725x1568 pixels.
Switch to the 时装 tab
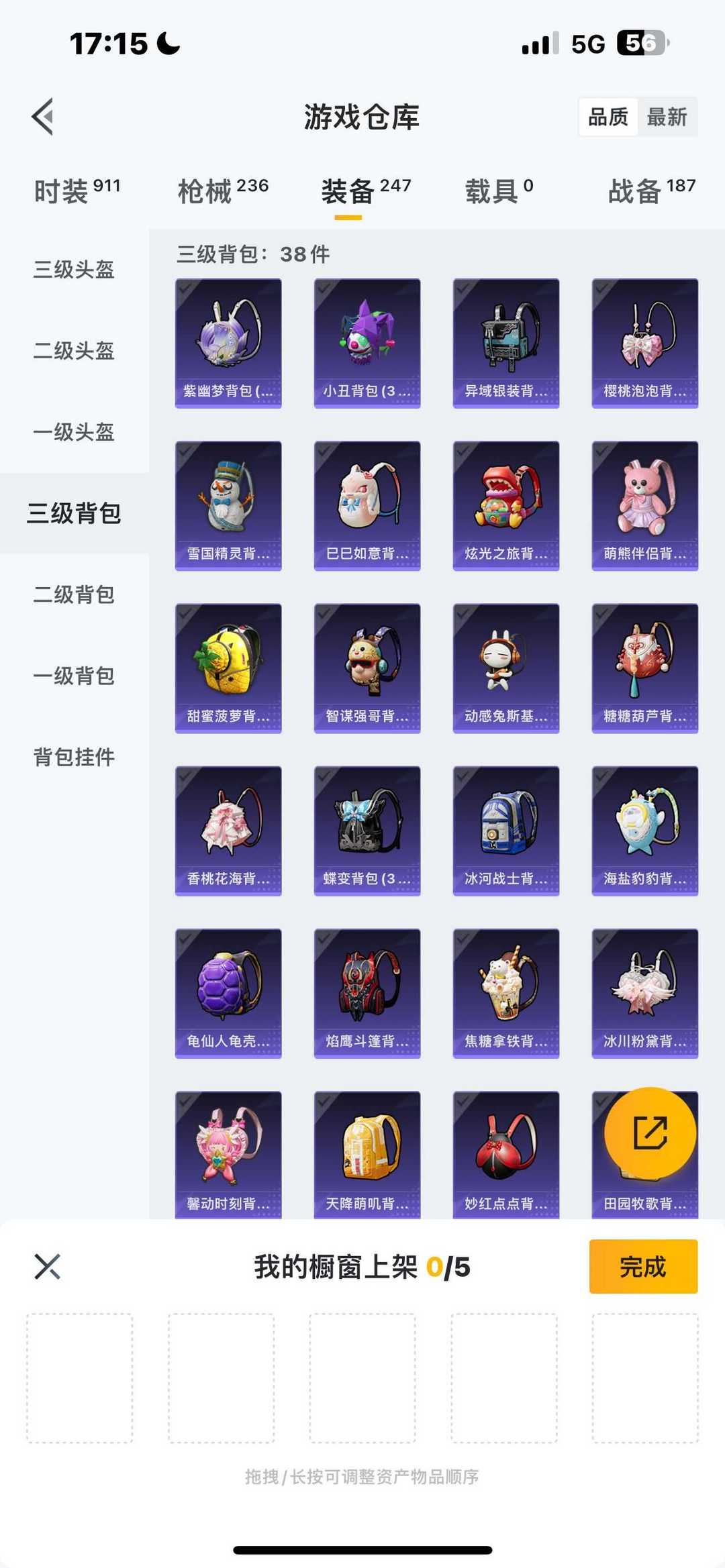77,191
